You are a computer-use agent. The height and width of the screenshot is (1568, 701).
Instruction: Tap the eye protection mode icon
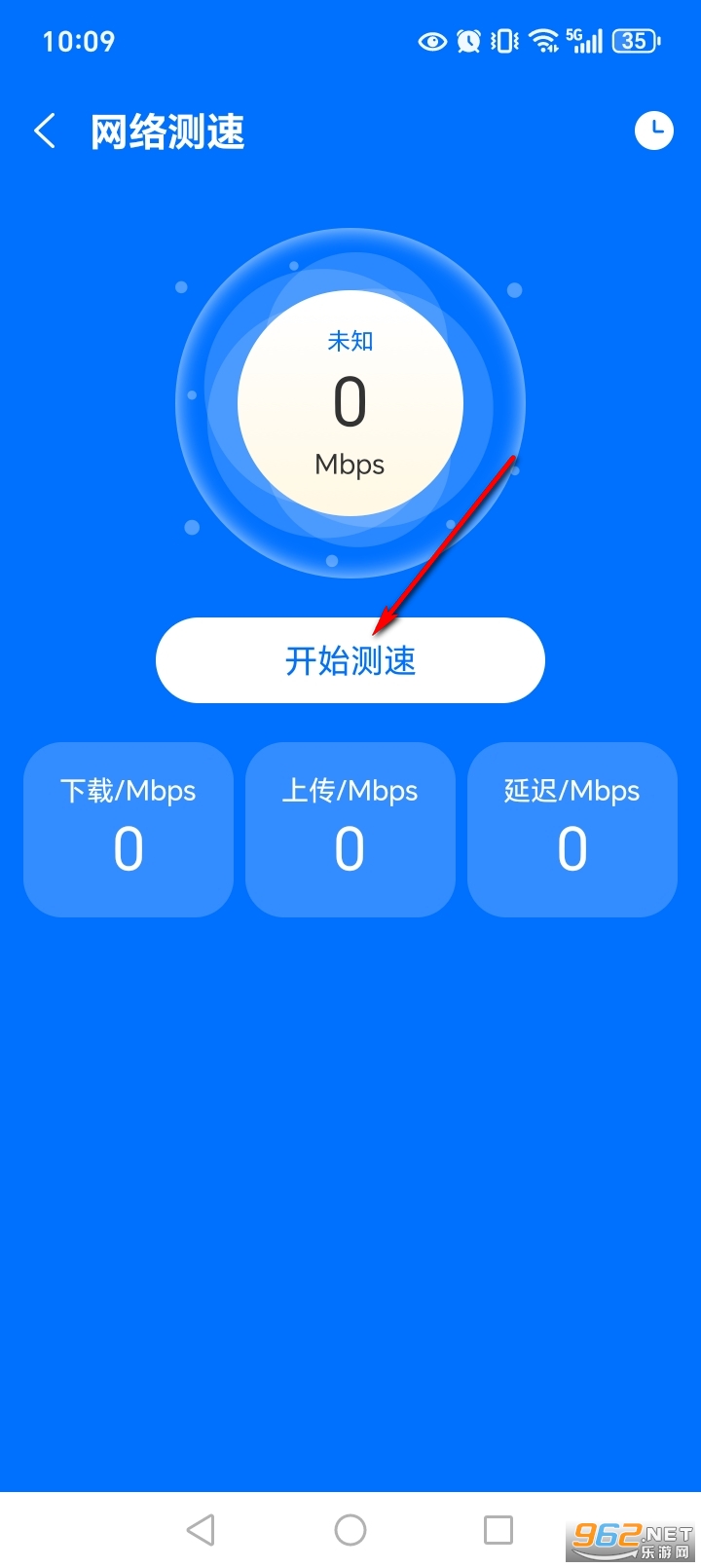(430, 41)
